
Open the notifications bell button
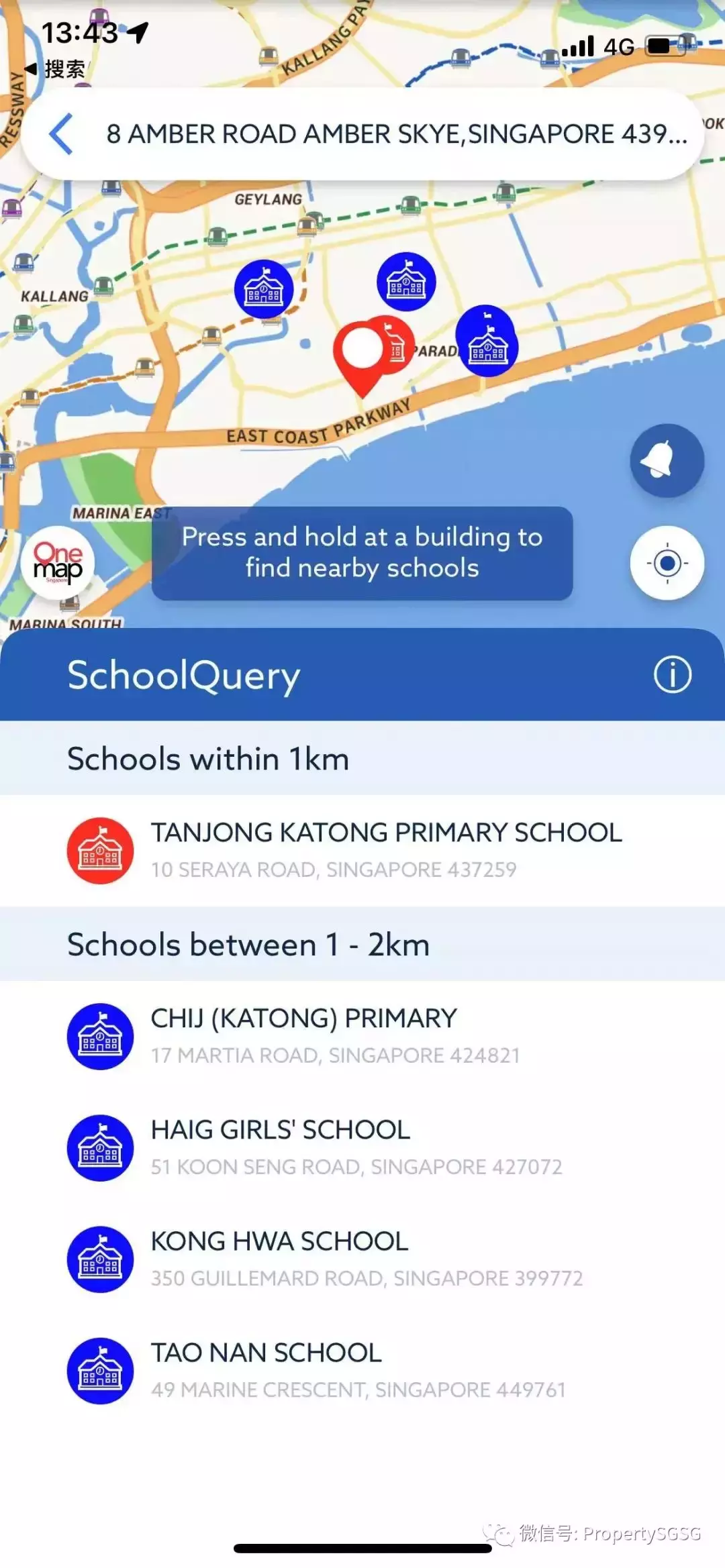tap(666, 460)
